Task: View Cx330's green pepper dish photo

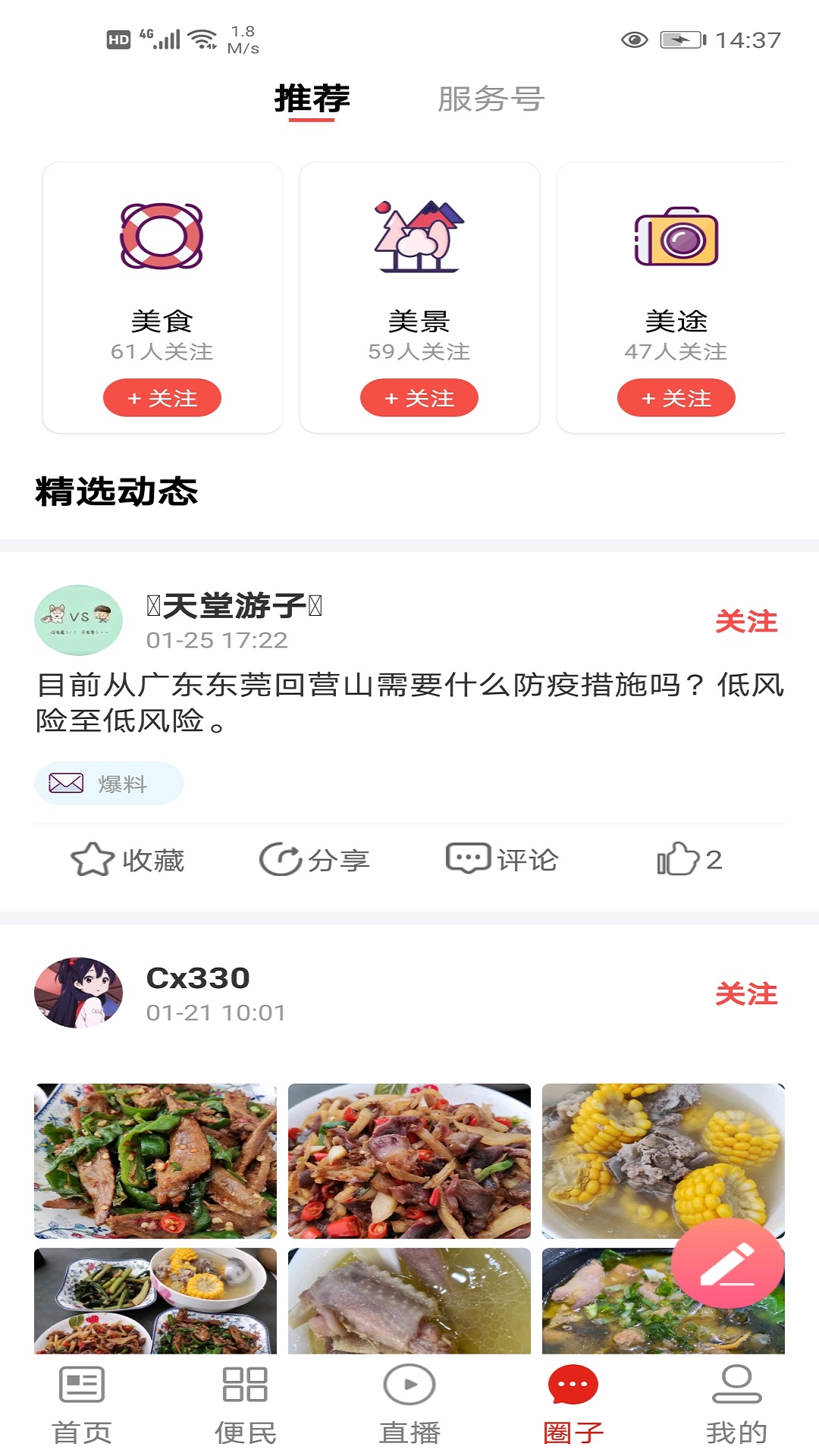Action: point(155,1160)
